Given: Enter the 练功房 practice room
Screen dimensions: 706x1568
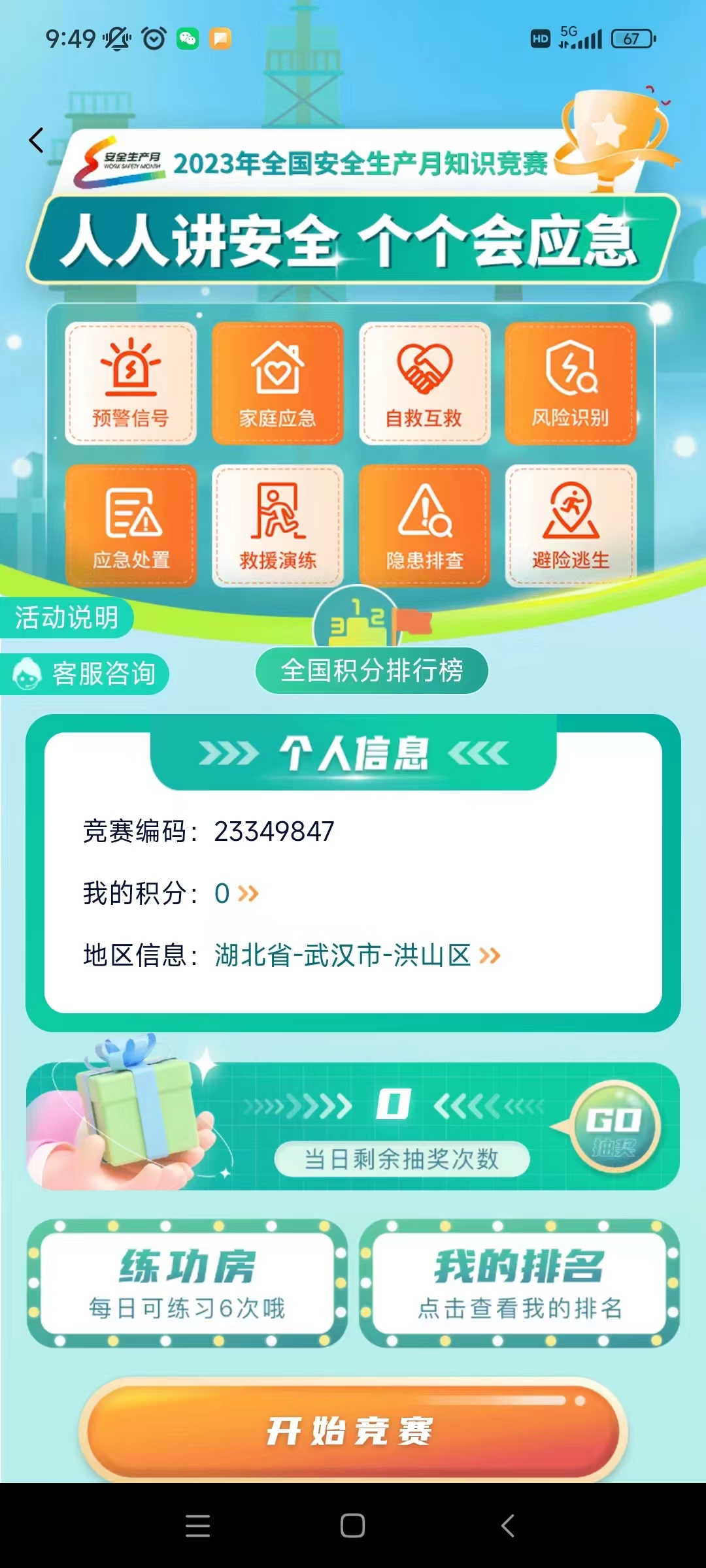Looking at the screenshot, I should coord(187,1283).
